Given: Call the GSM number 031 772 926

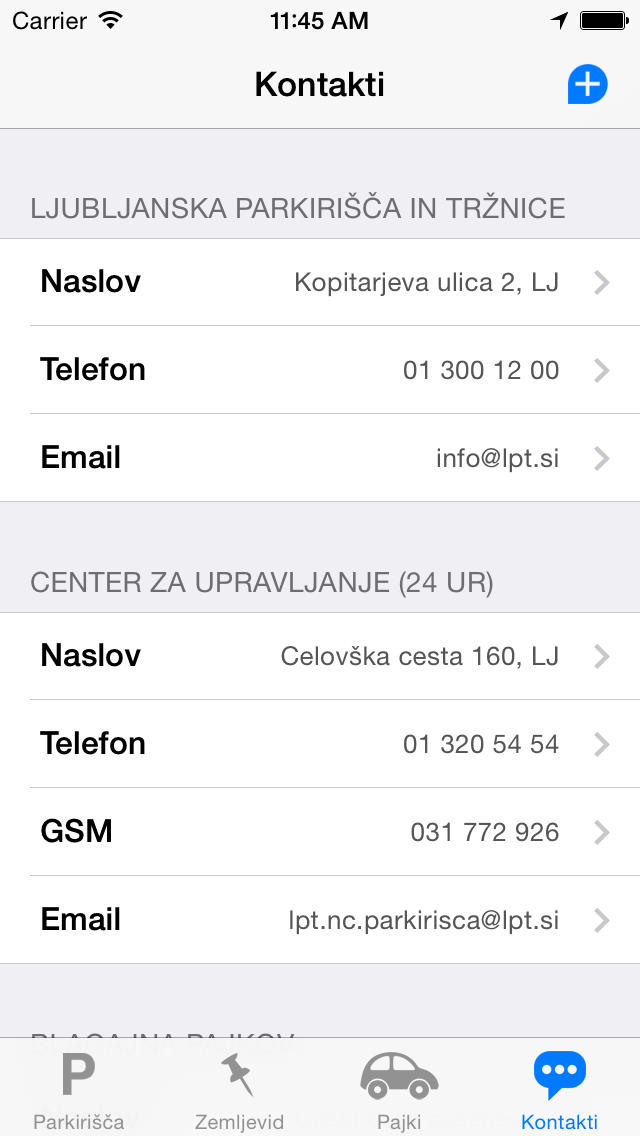Looking at the screenshot, I should [x=320, y=832].
